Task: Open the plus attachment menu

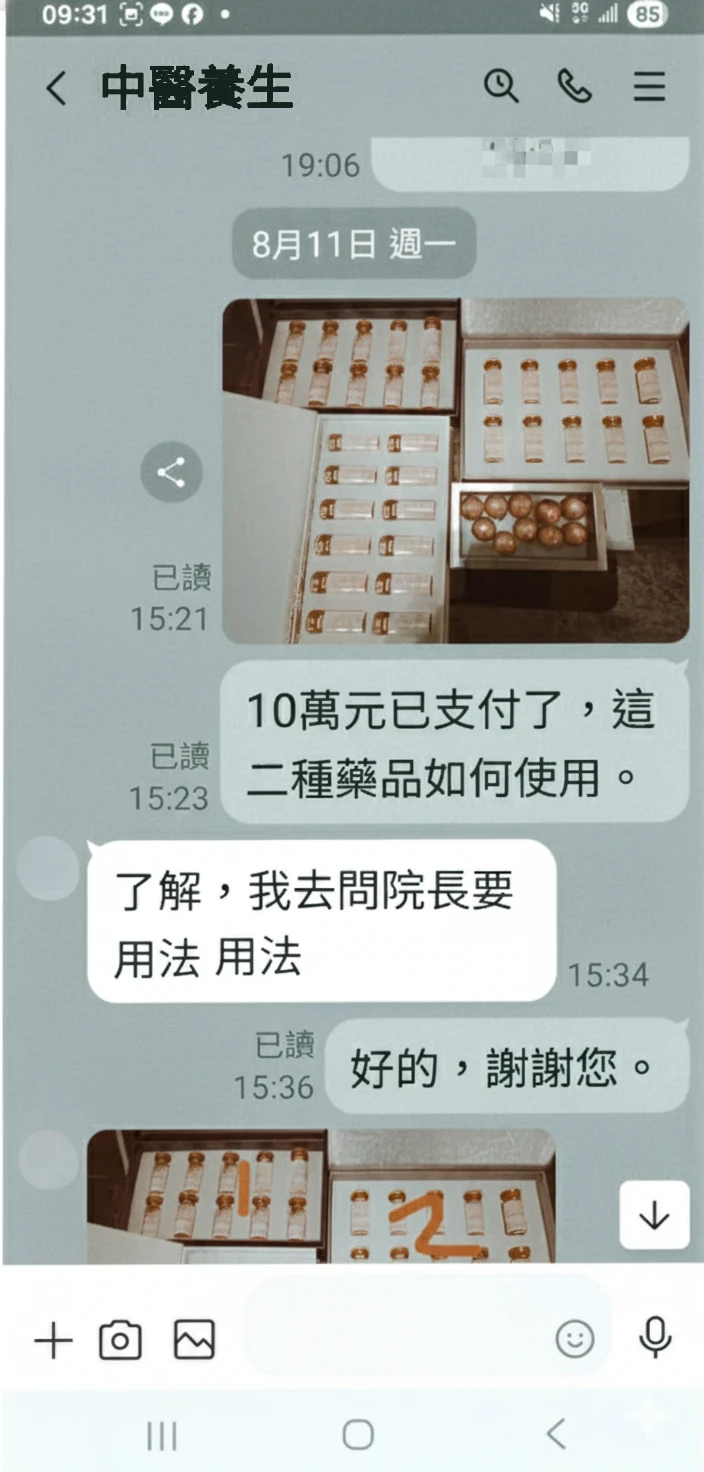Action: pos(54,1341)
